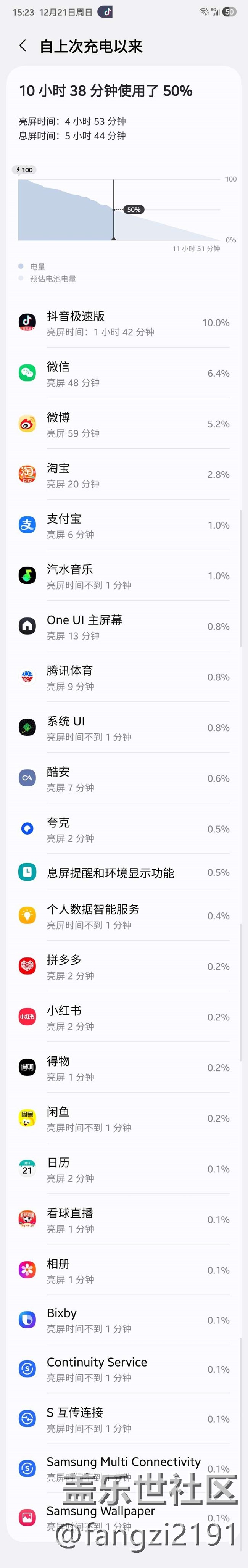
Task: Select the 夸克 entry
Action: 124,829
